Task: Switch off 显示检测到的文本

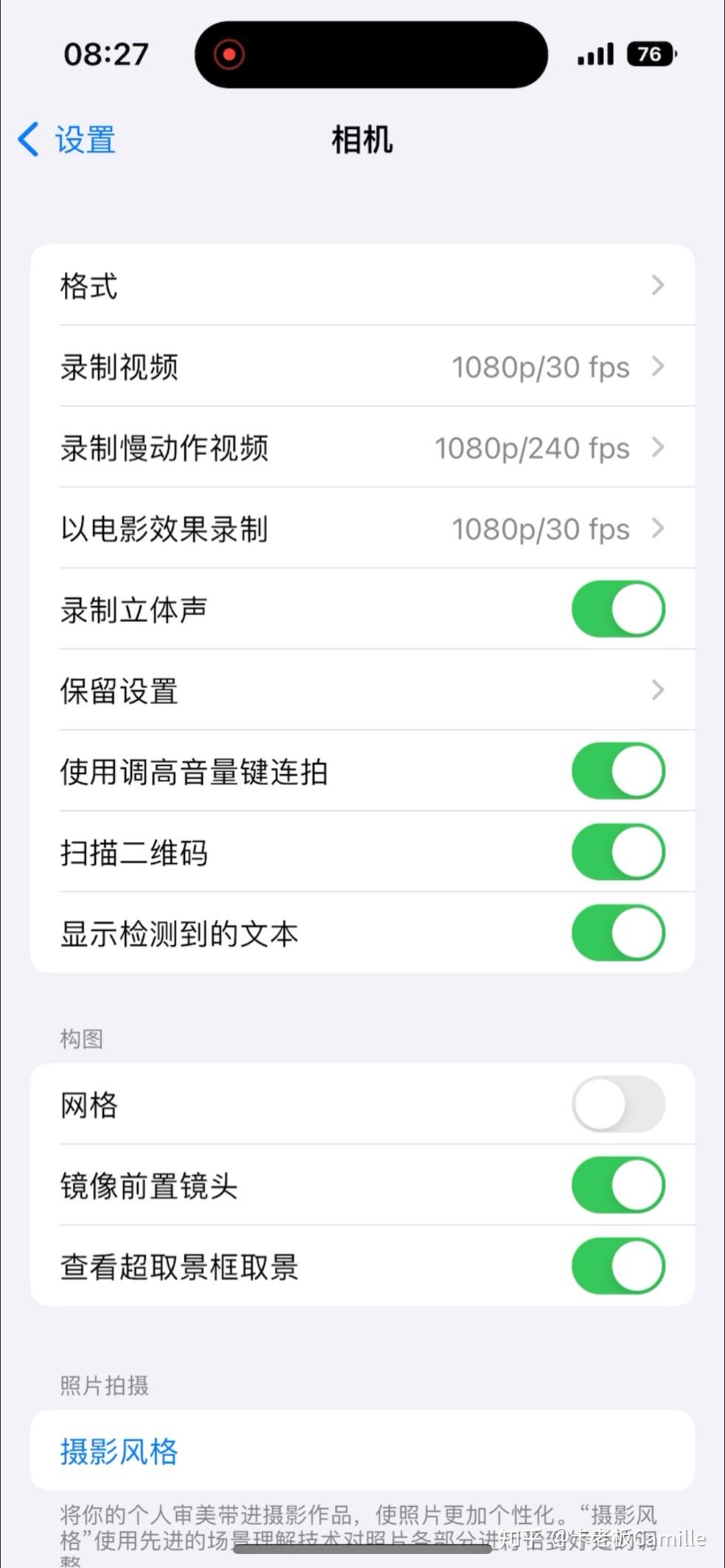Action: 617,933
